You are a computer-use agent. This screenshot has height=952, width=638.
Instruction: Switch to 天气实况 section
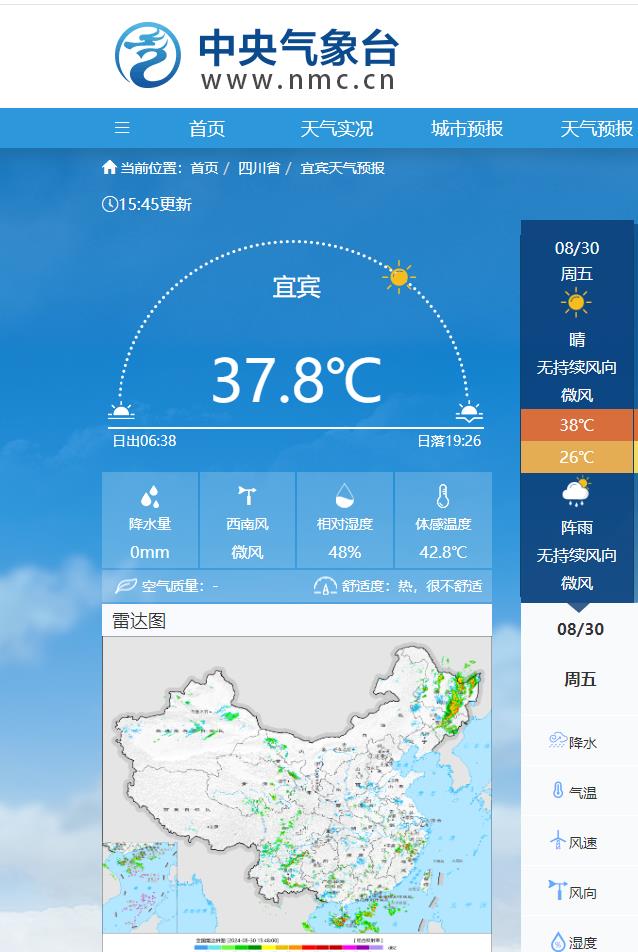coord(337,128)
